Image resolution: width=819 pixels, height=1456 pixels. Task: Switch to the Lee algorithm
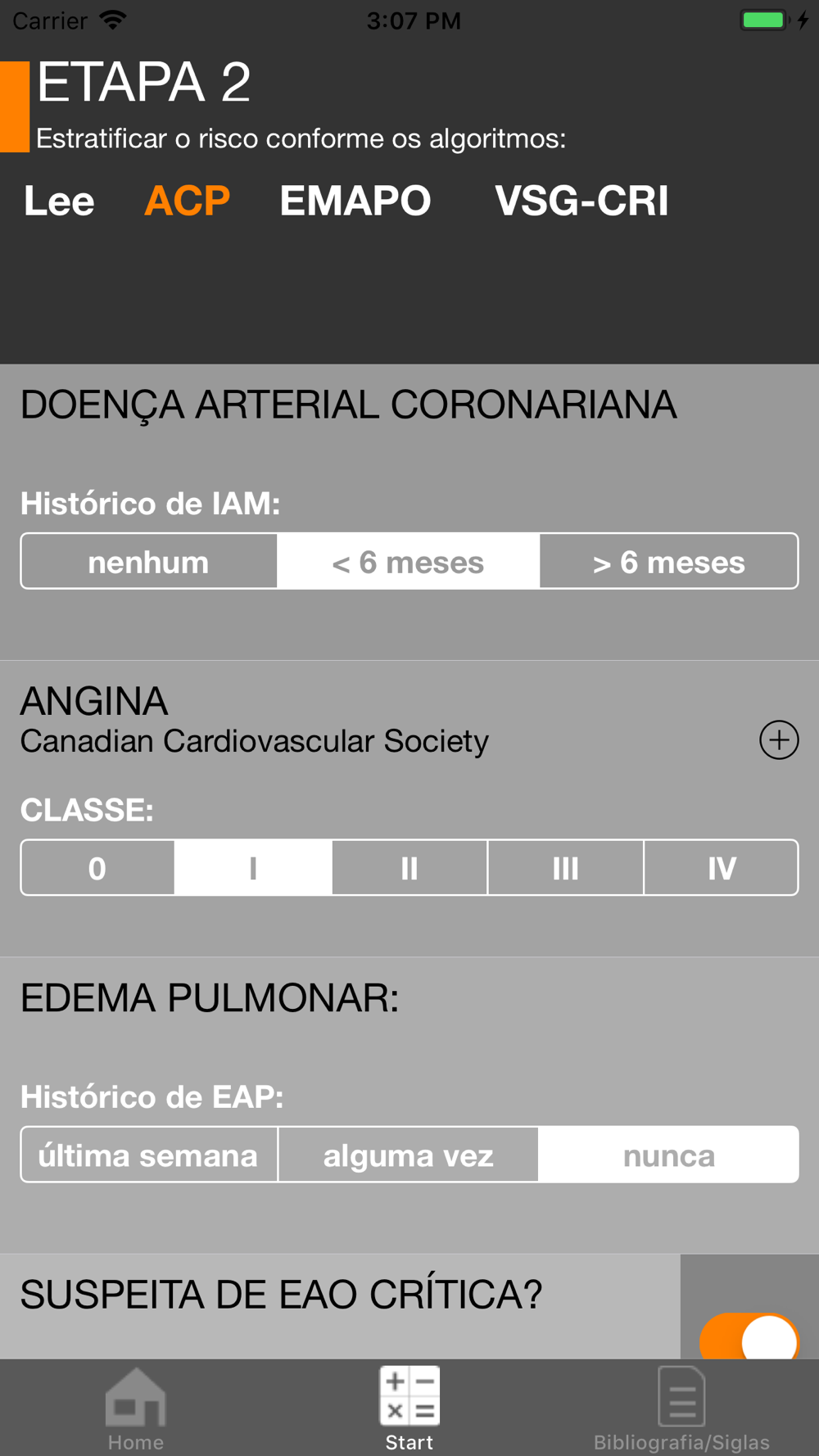click(59, 201)
